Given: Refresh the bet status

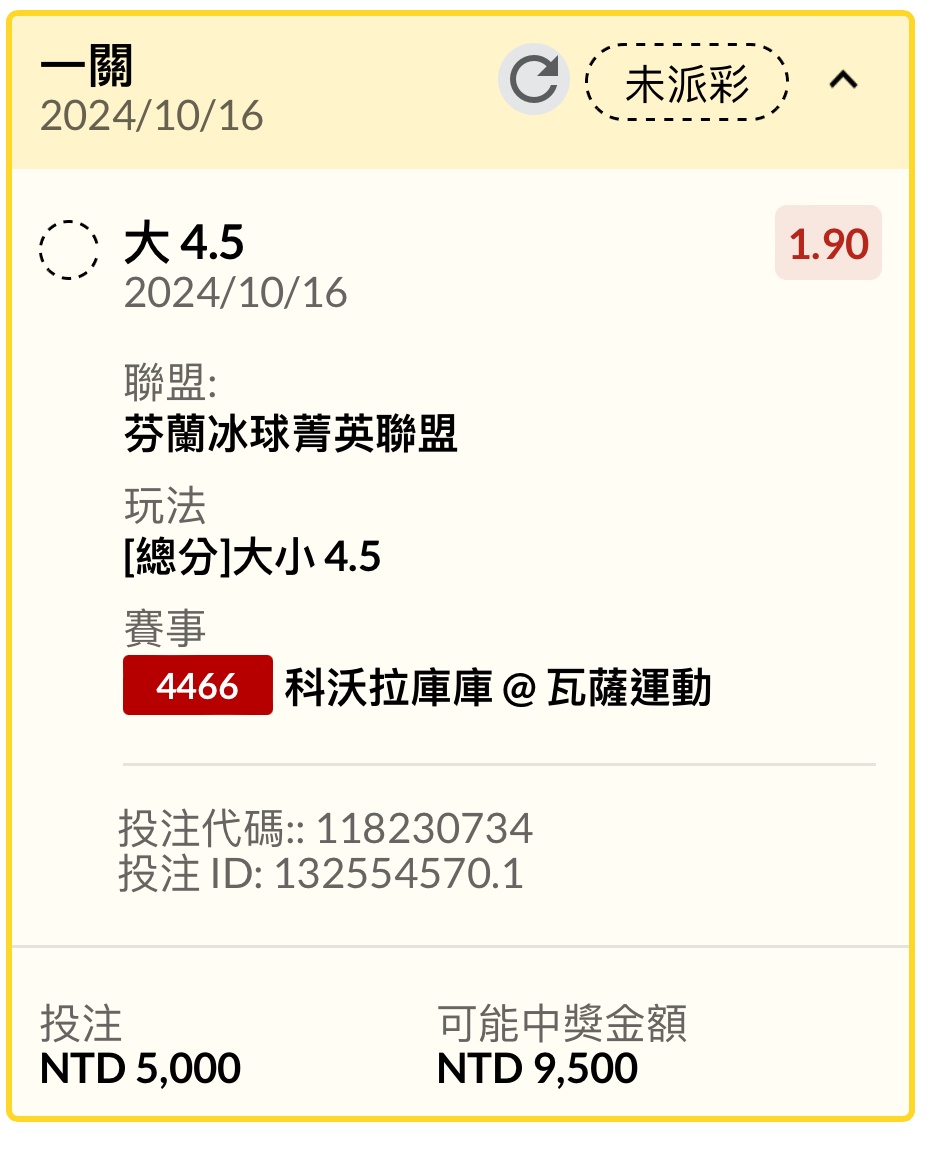Looking at the screenshot, I should pos(534,80).
